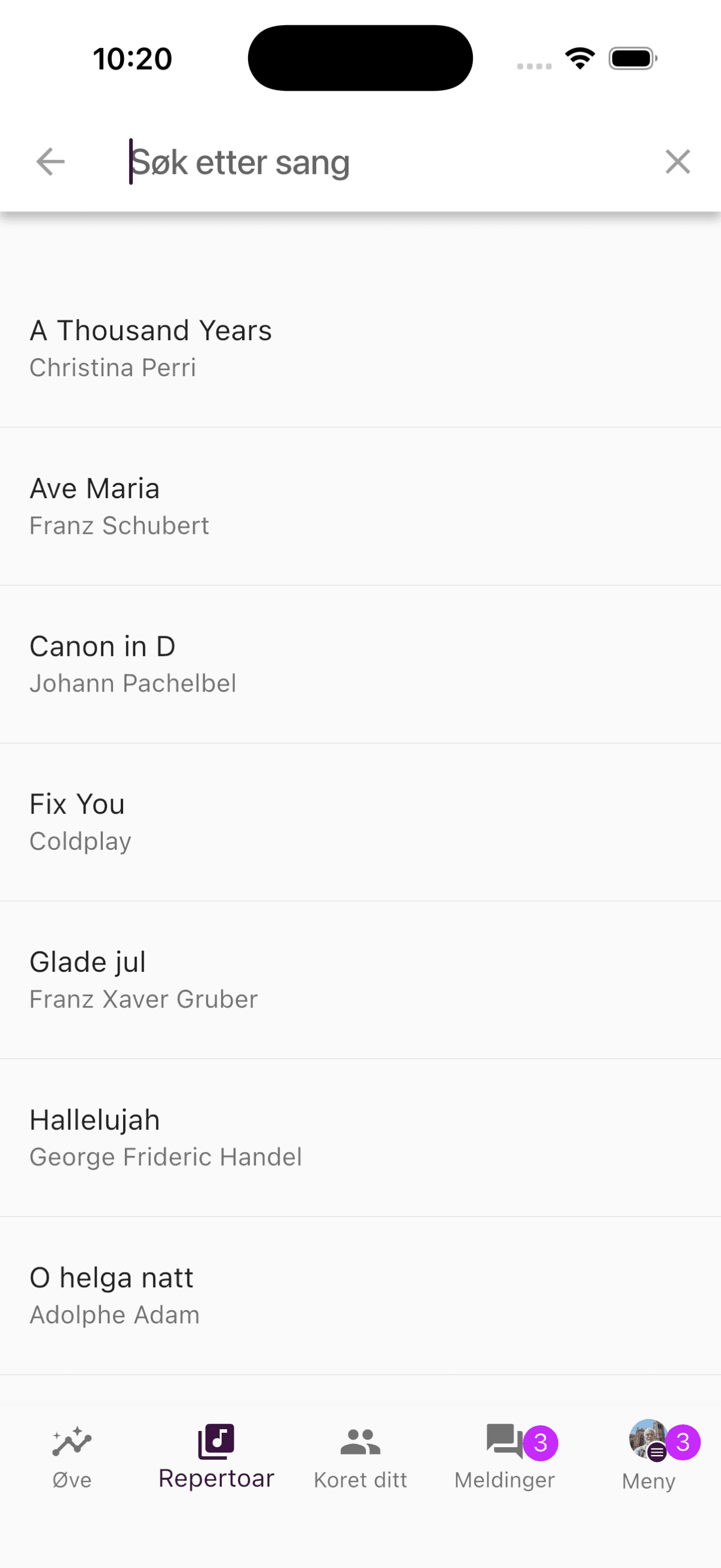Tap the Repertoar tab
Viewport: 721px width, 1568px height.
pos(216,1457)
